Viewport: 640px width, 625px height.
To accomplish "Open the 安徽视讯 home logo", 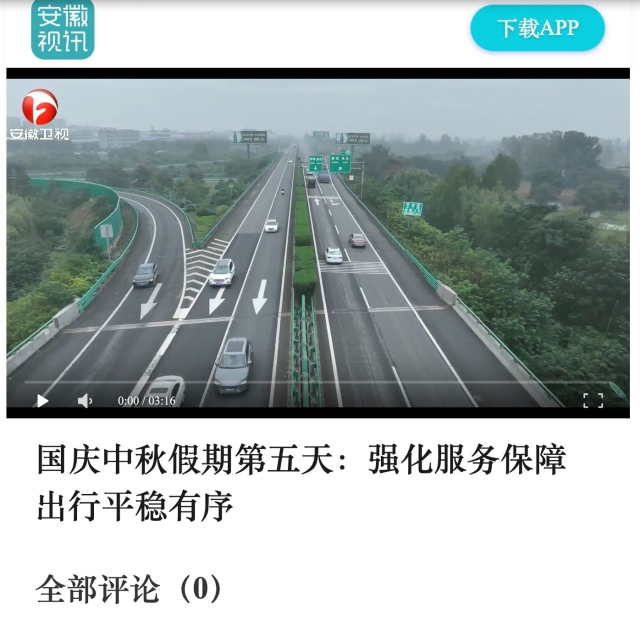I will tap(62, 29).
